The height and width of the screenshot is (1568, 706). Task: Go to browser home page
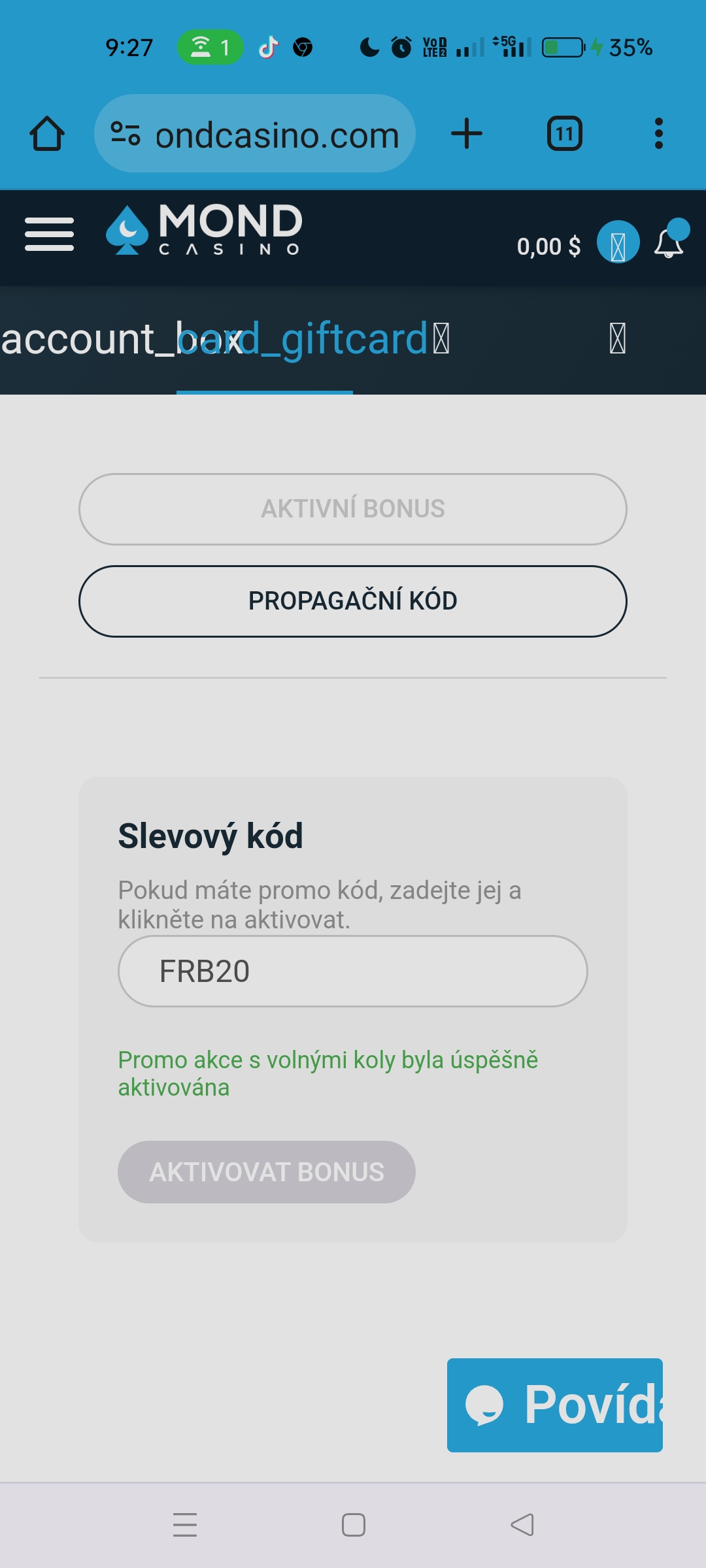(x=47, y=134)
